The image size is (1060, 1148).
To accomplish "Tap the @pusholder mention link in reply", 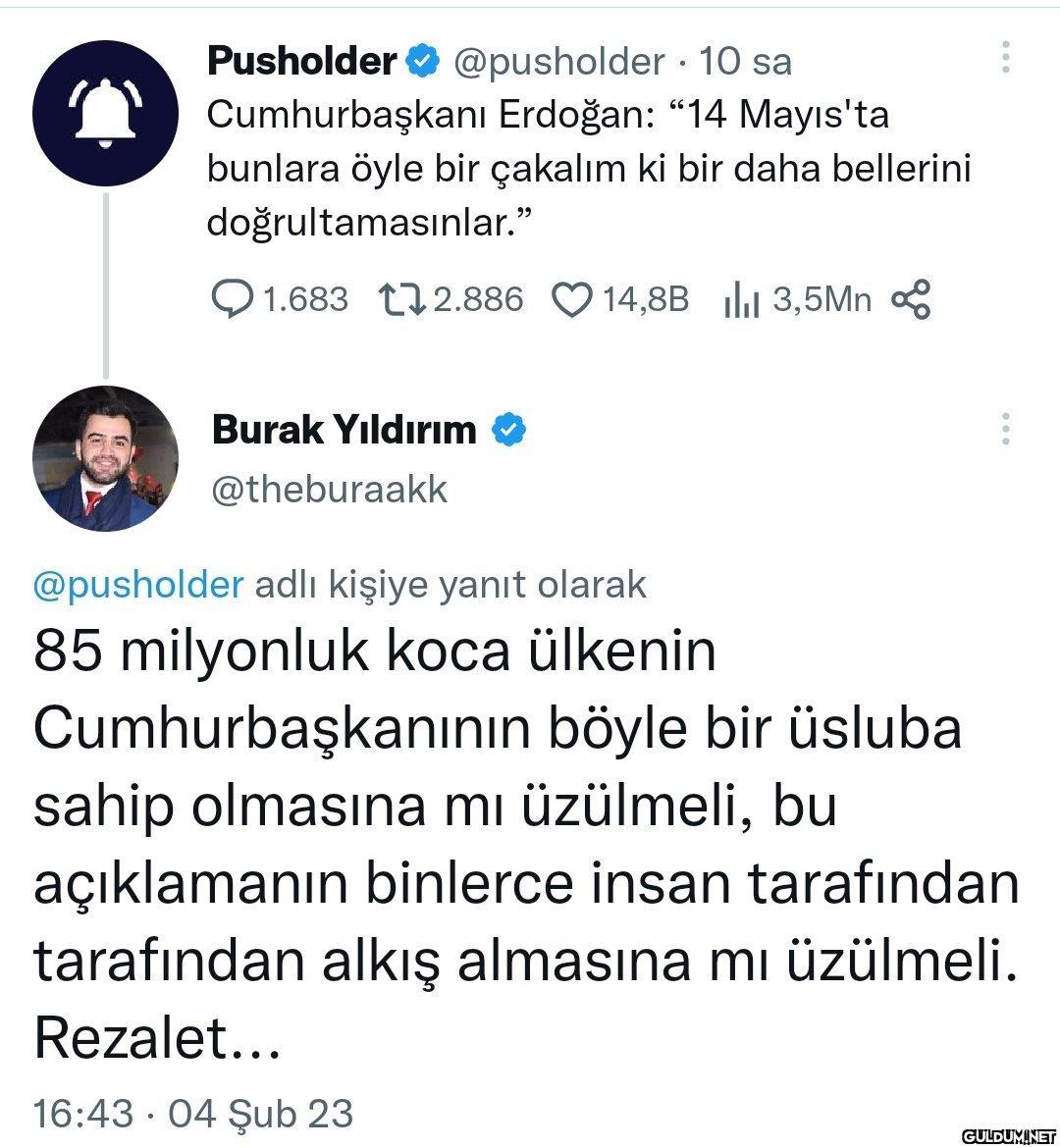I will [x=138, y=584].
